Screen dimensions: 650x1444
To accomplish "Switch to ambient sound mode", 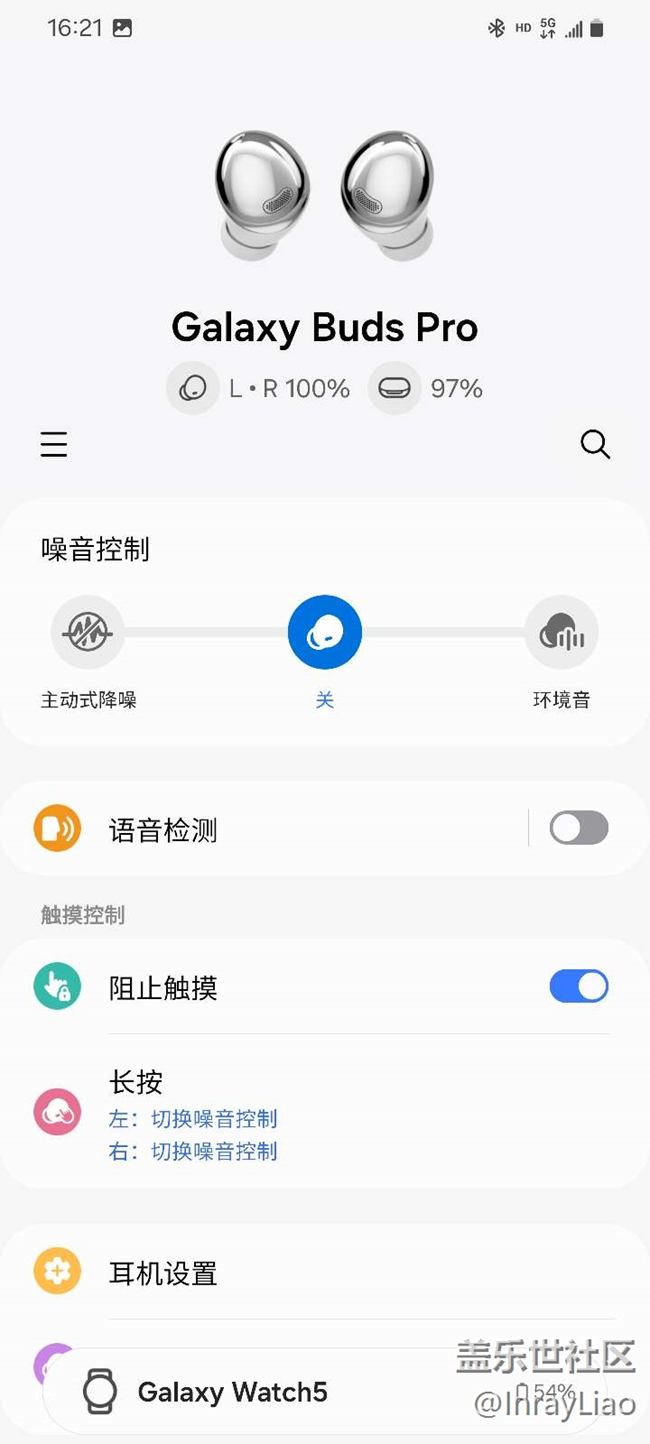I will click(x=561, y=633).
